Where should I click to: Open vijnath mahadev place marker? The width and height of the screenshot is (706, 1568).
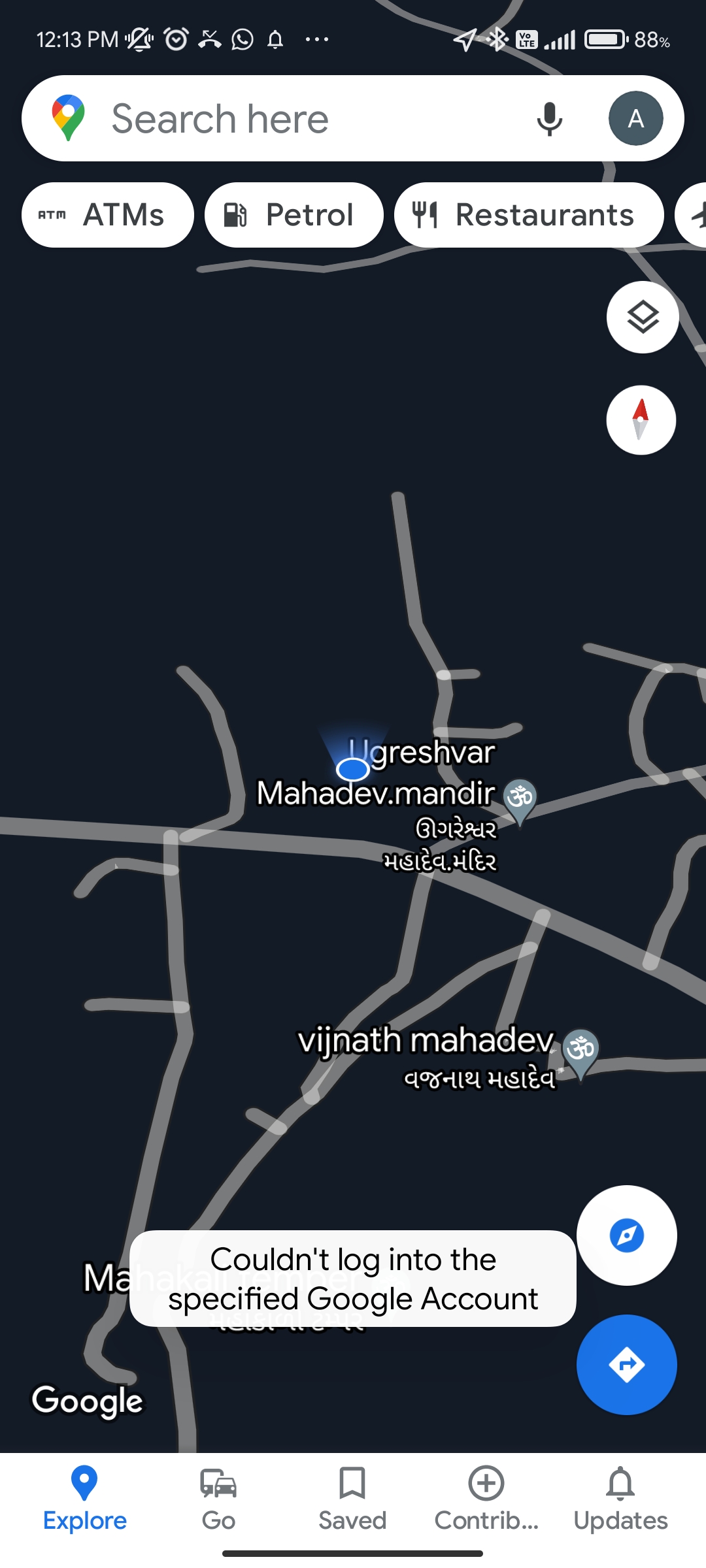[580, 1049]
